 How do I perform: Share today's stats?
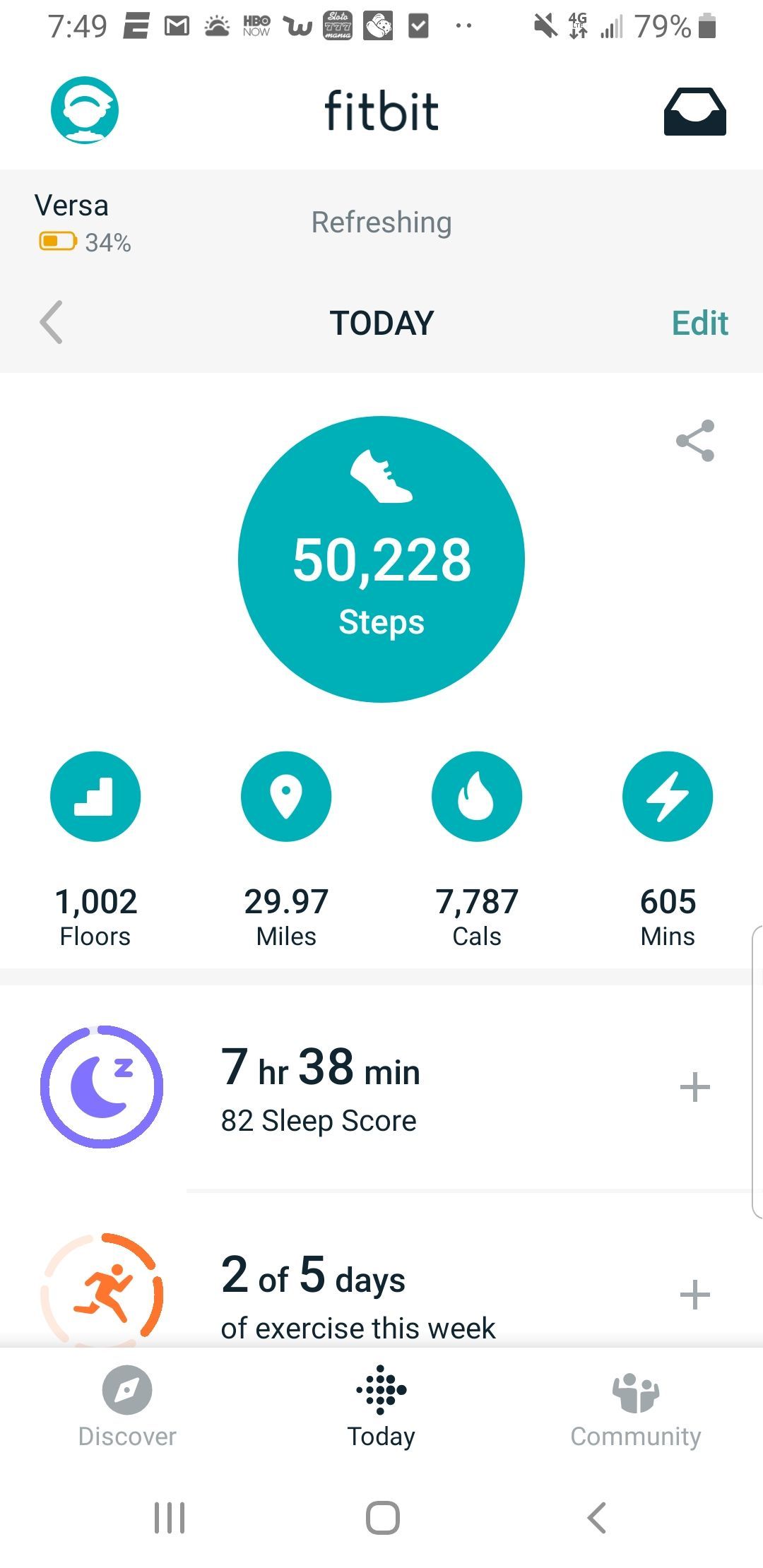tap(695, 441)
